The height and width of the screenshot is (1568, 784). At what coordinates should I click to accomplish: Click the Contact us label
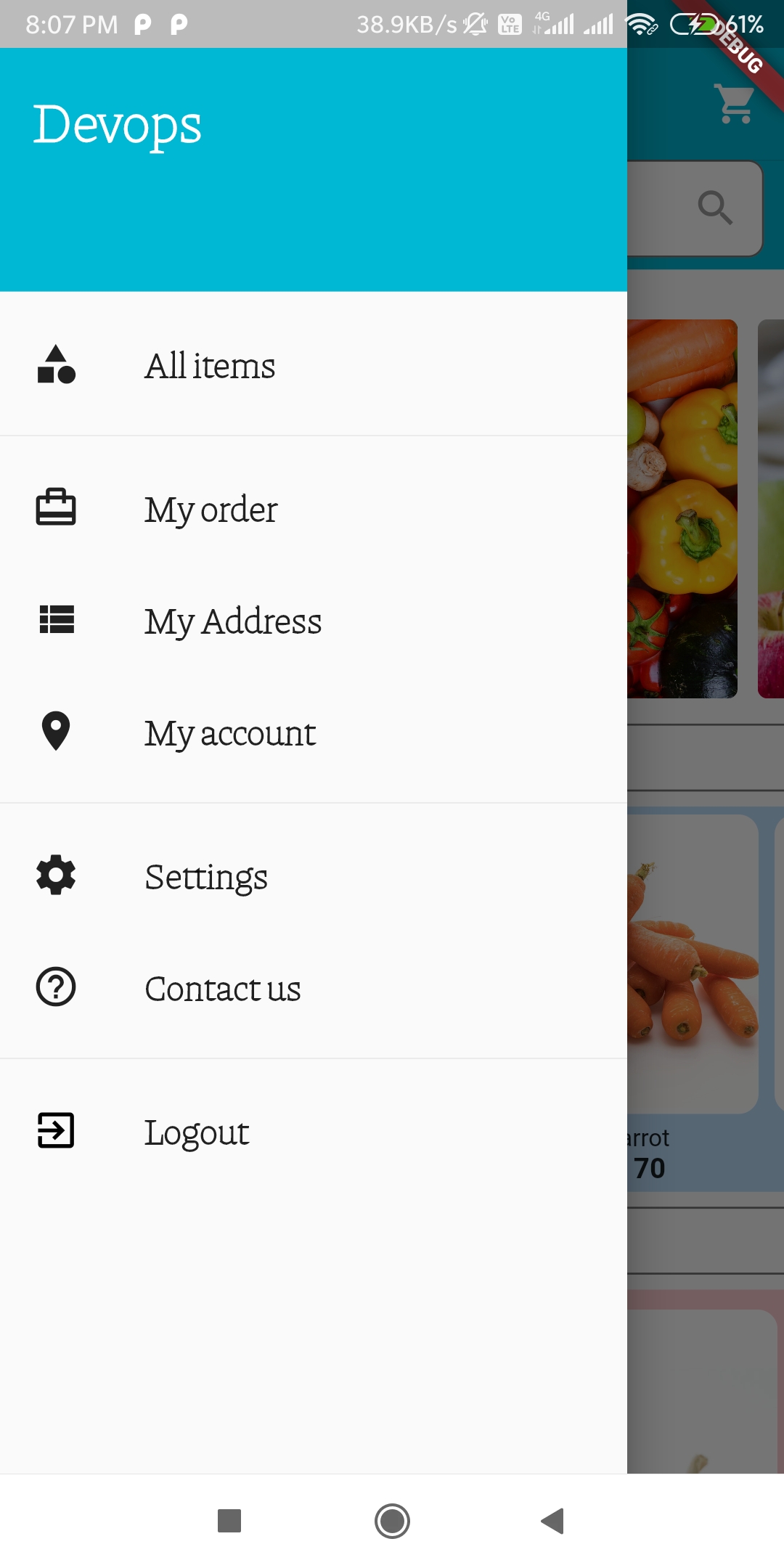coord(223,988)
